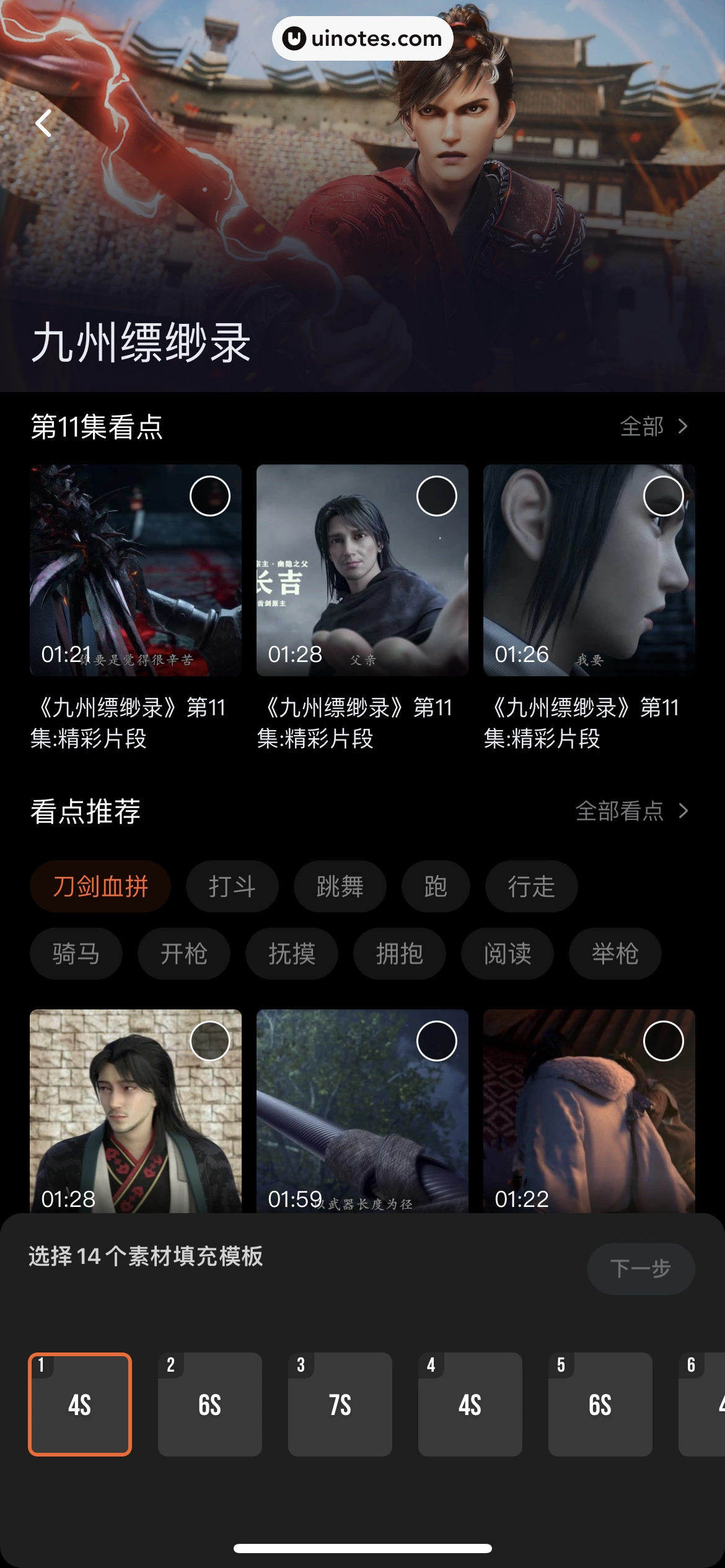Viewport: 725px width, 1568px height.
Task: Enable the 跳舞 filter
Action: click(x=340, y=887)
